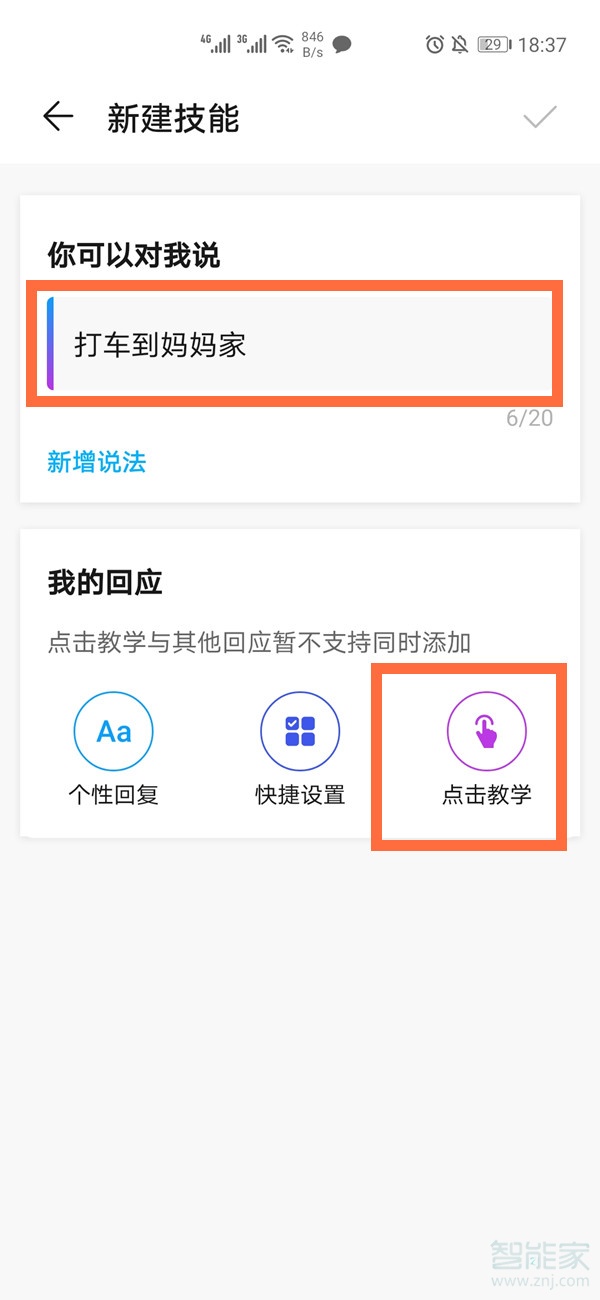
Task: Confirm with the checkmark icon
Action: click(539, 117)
